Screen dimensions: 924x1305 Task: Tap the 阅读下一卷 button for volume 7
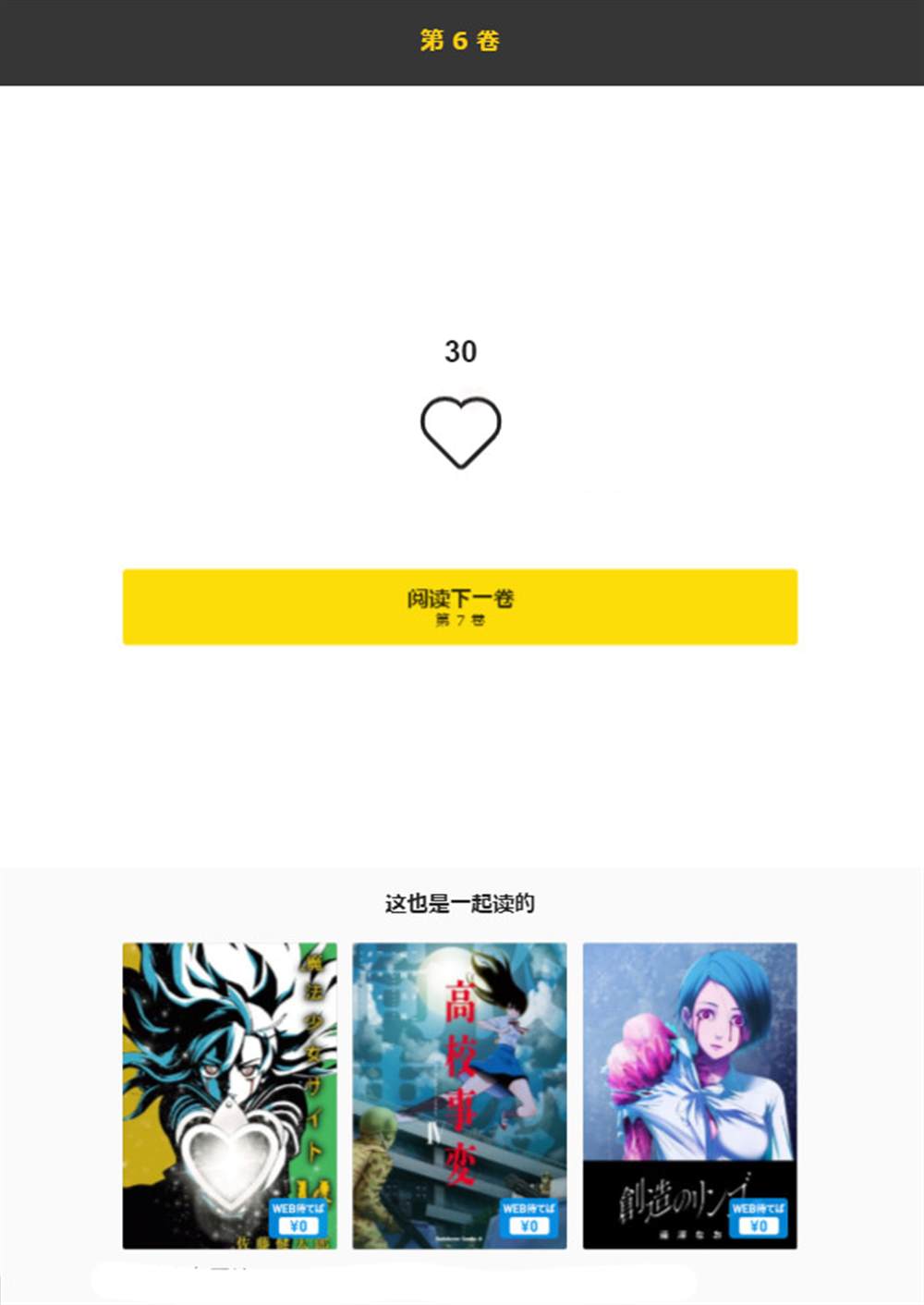pyautogui.click(x=460, y=606)
